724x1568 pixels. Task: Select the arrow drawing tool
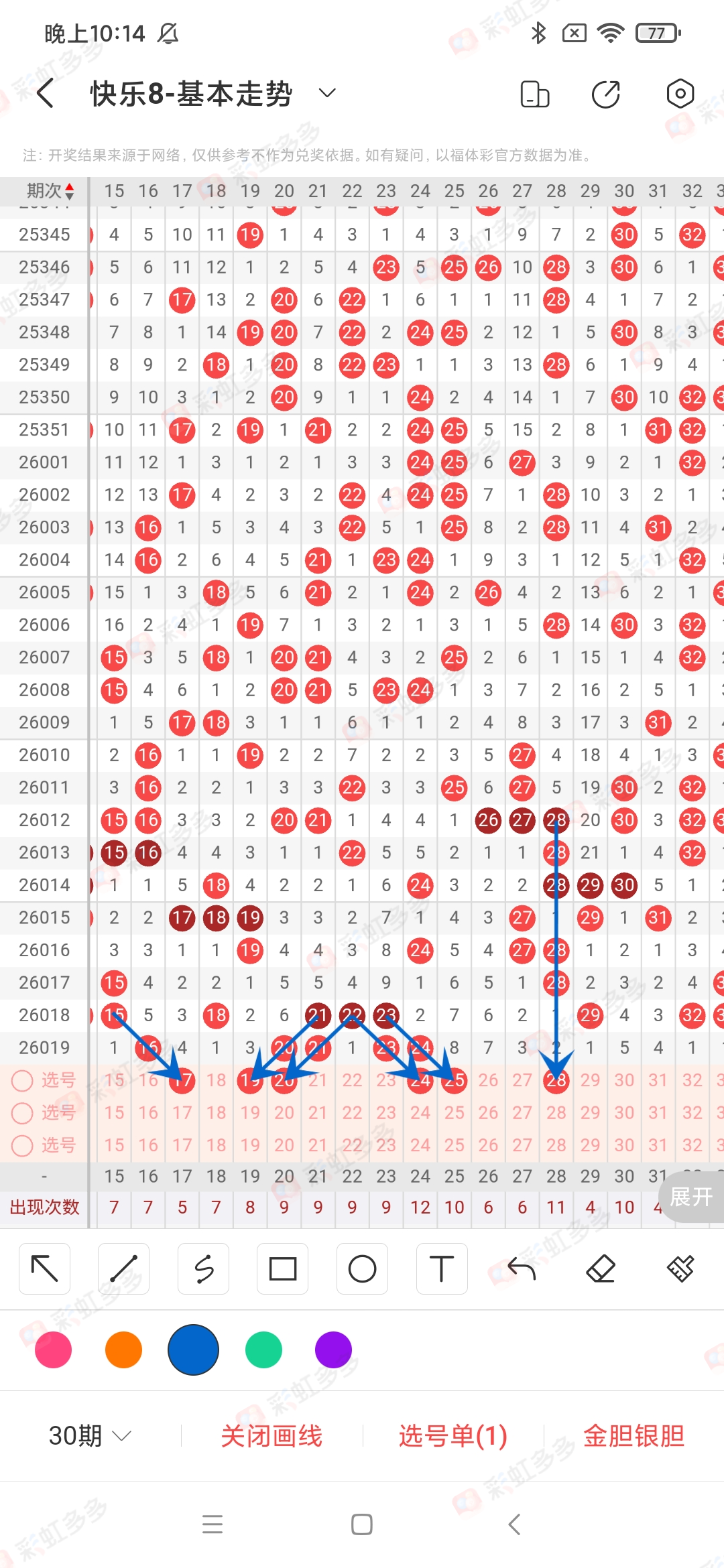45,1268
